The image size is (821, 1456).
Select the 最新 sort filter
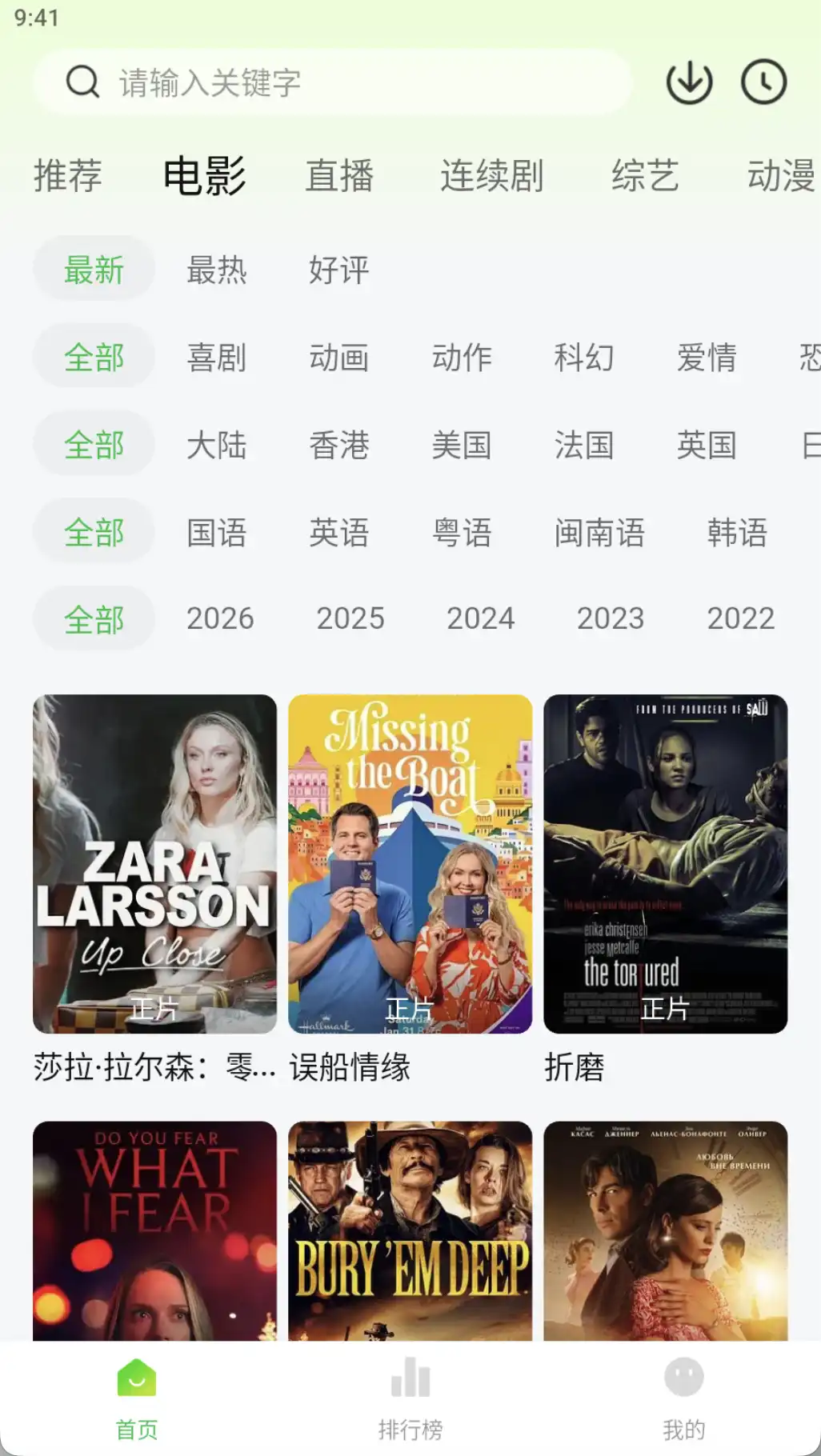(93, 270)
